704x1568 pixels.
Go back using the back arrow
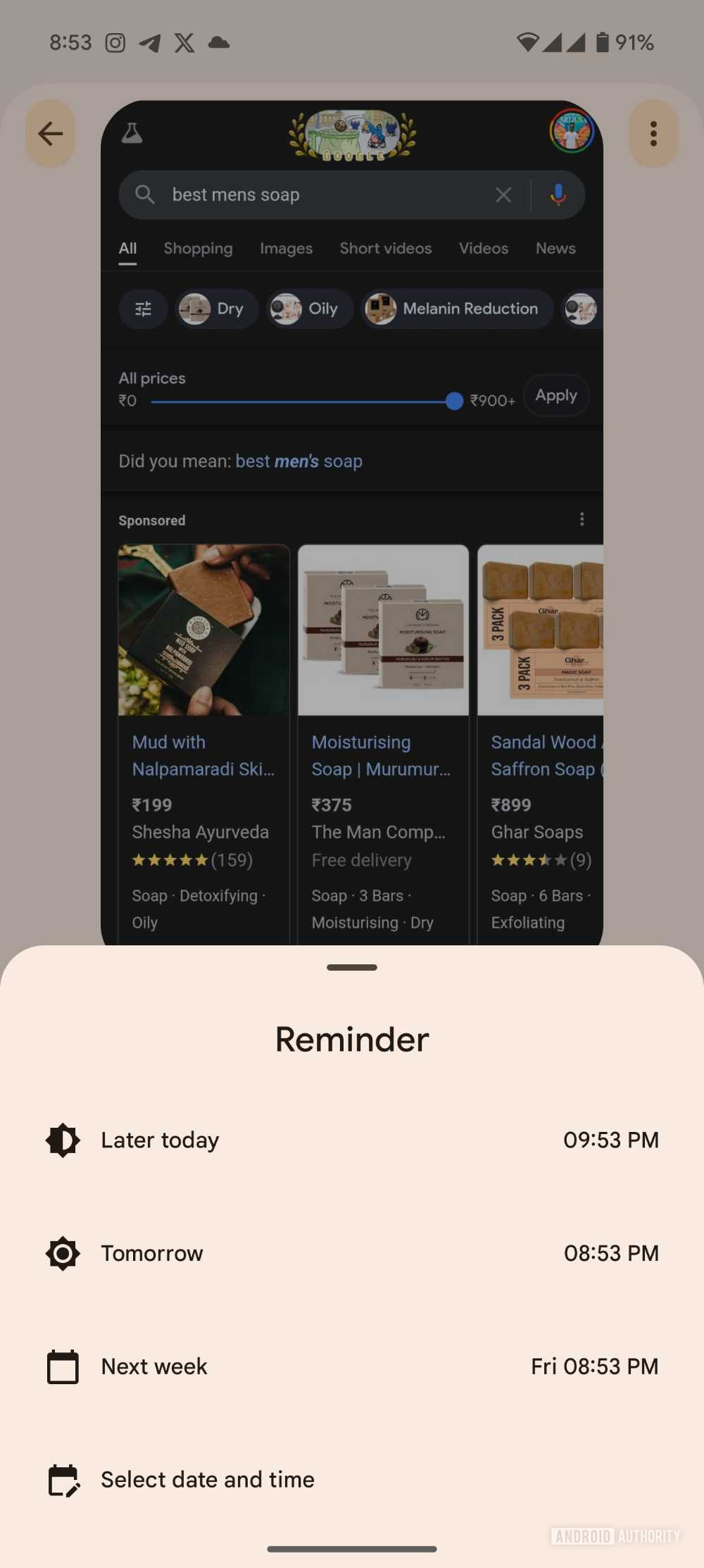tap(50, 133)
